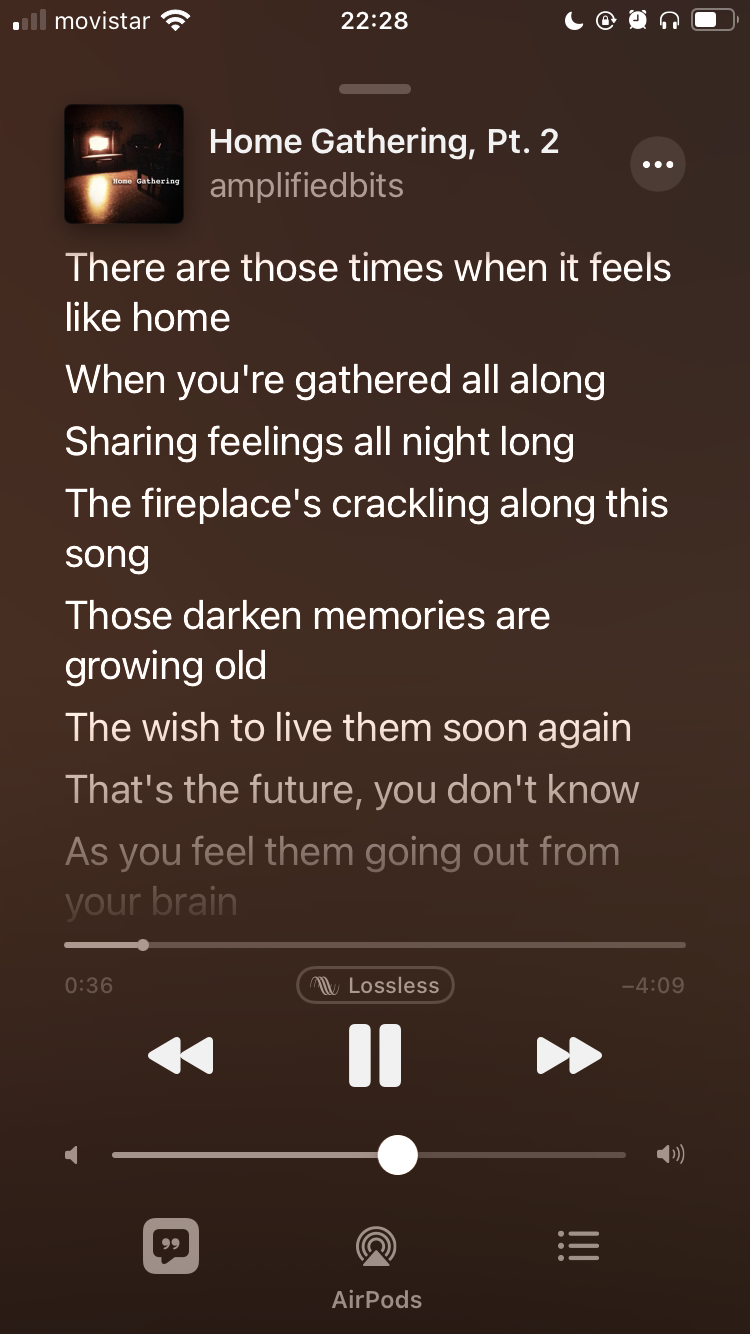This screenshot has height=1334, width=750.
Task: Toggle the lyrics view button
Action: 171,1246
